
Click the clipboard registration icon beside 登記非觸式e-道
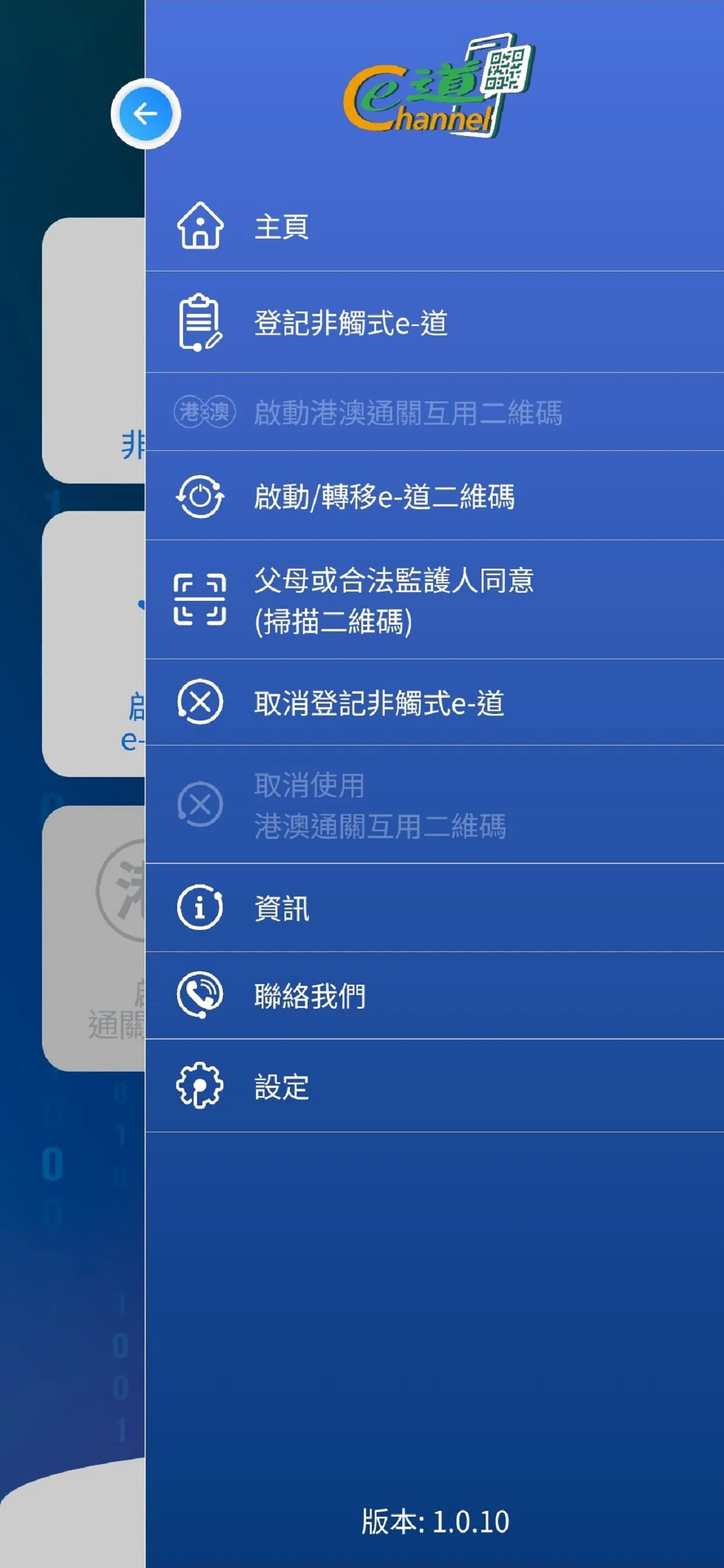coord(201,323)
